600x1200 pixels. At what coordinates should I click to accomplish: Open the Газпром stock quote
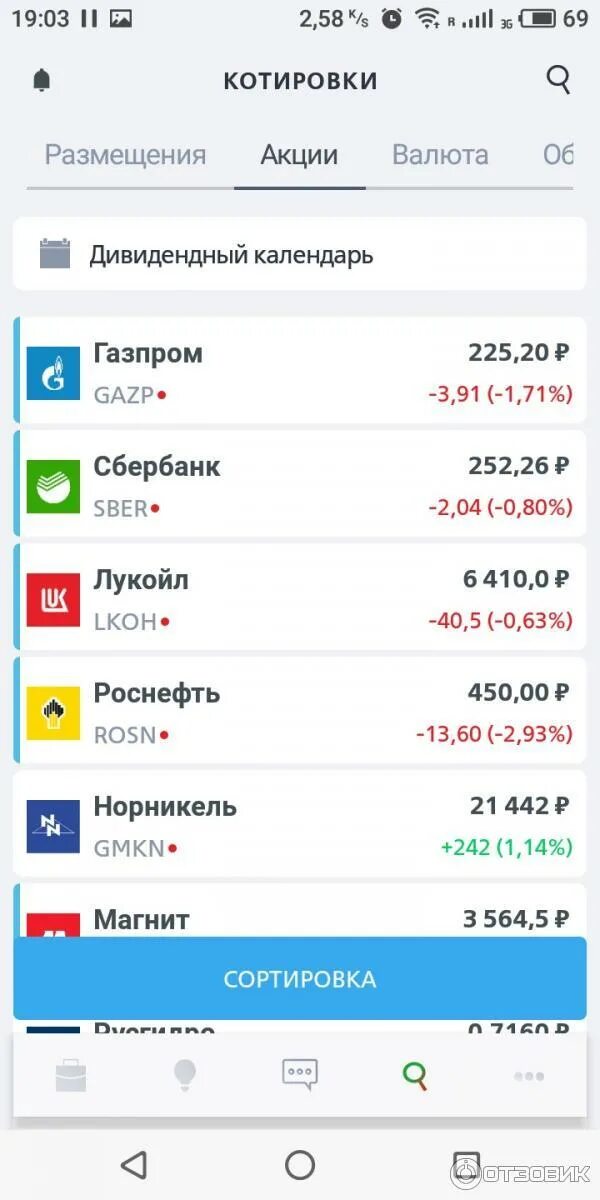click(x=300, y=372)
